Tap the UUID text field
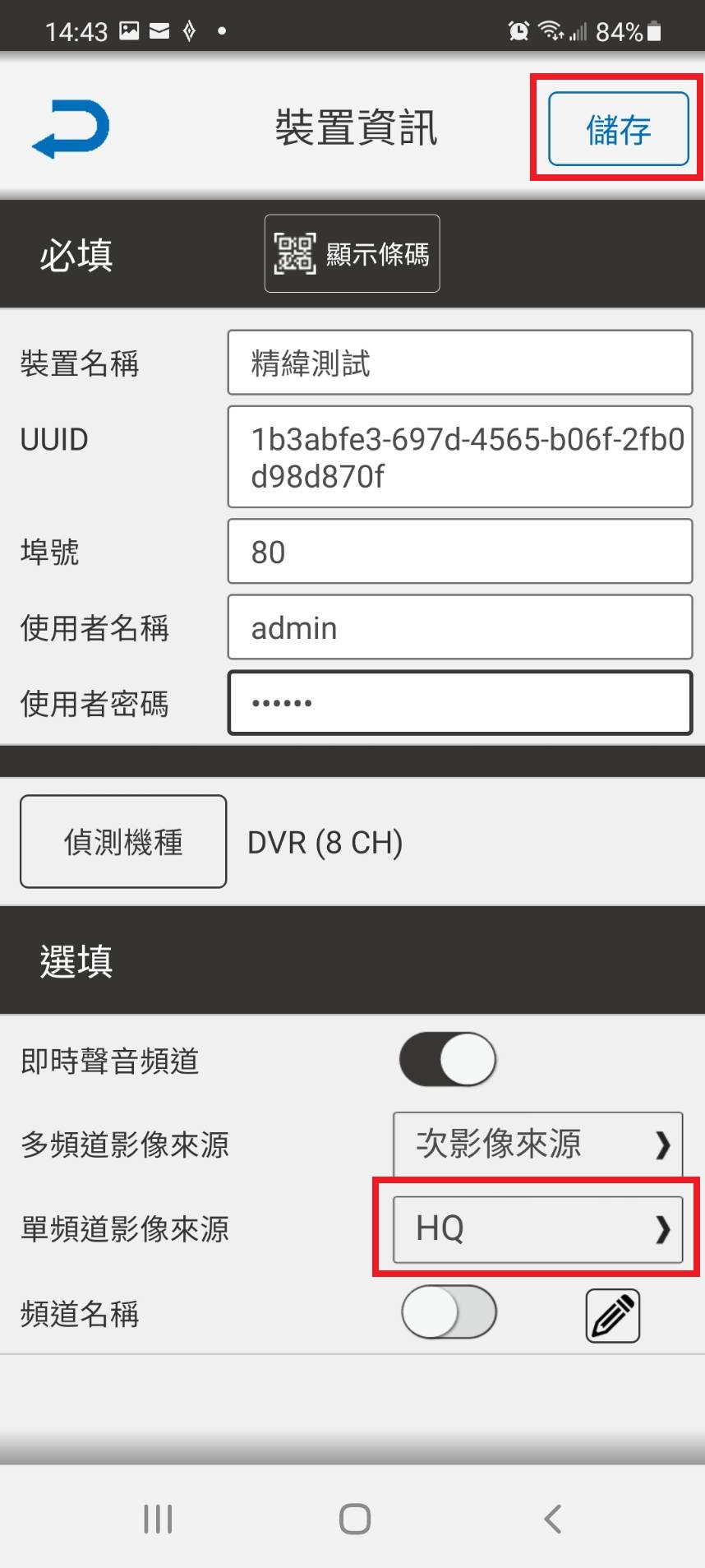 click(x=459, y=457)
